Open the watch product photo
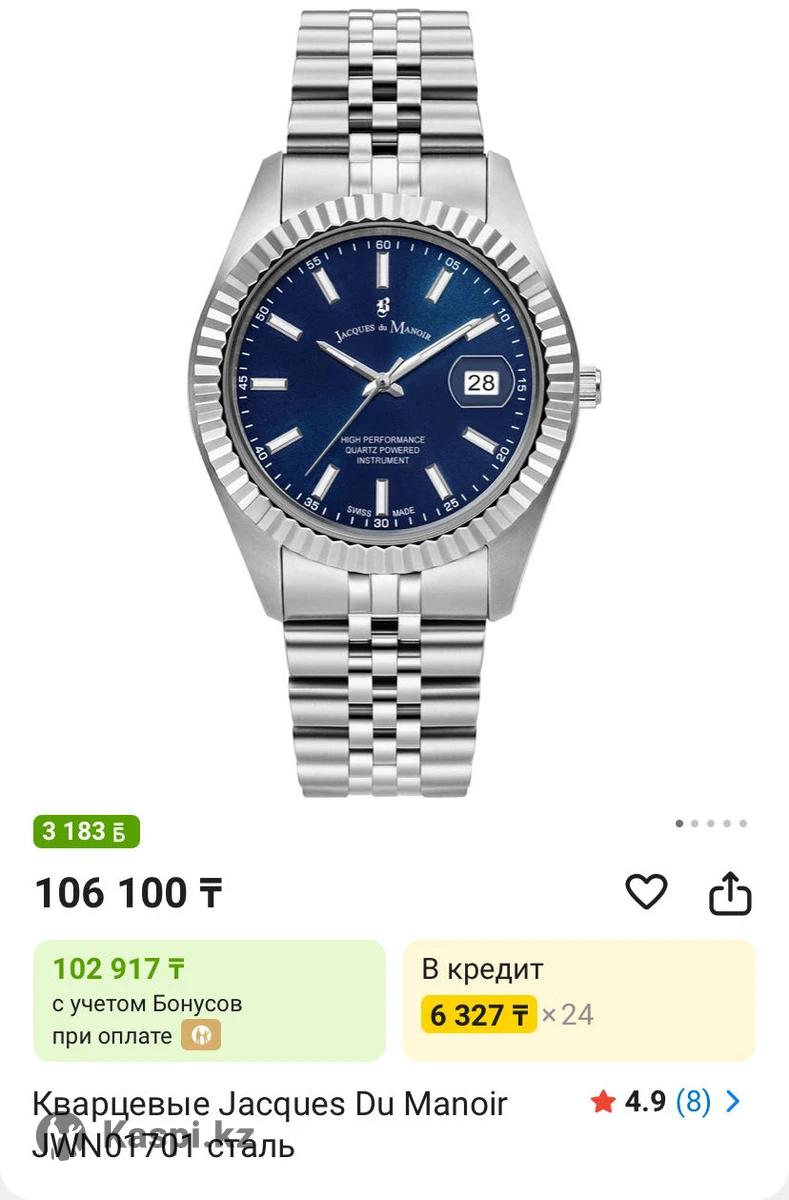 [395, 400]
